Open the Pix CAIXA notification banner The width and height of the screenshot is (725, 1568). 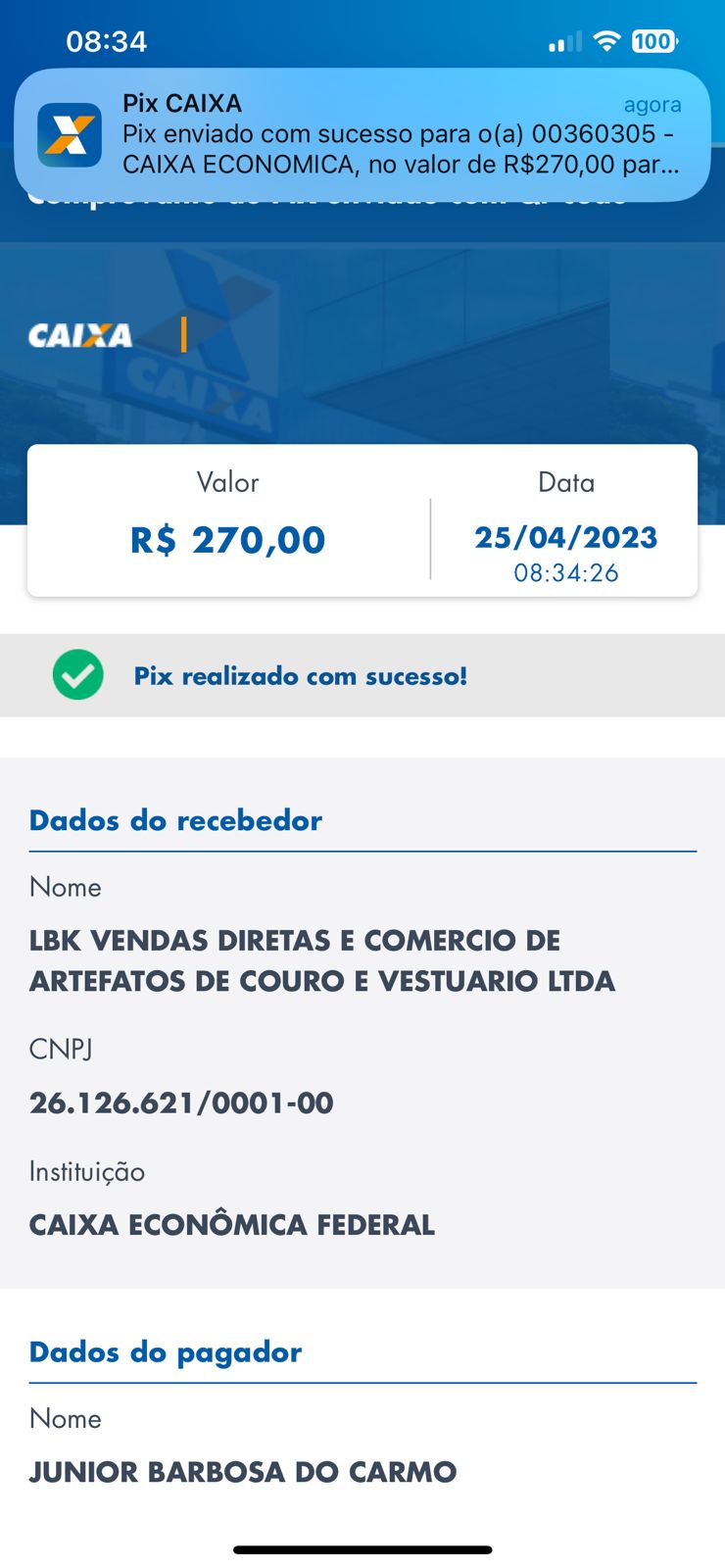362,134
